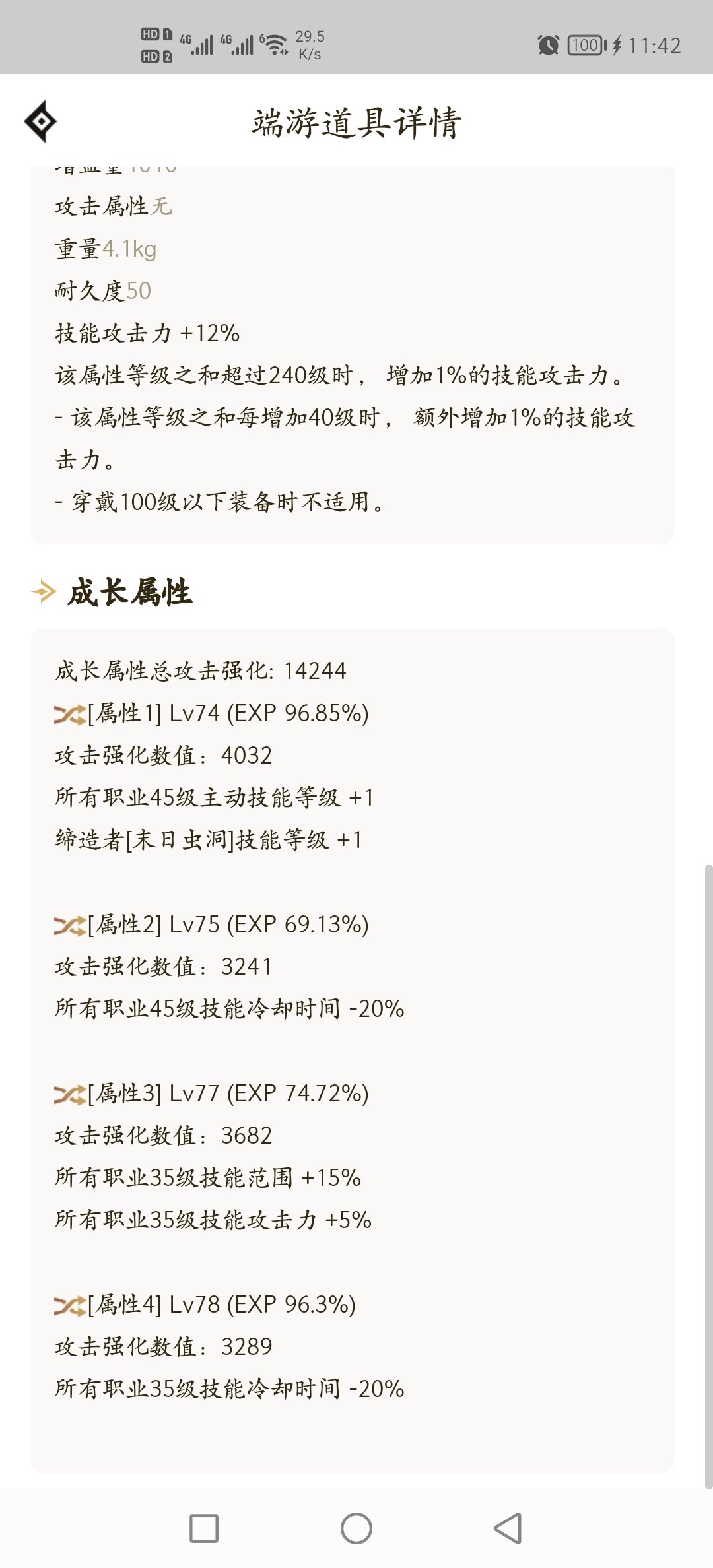Go back using the system back button
Viewport: 713px width, 1568px height.
(x=508, y=1528)
